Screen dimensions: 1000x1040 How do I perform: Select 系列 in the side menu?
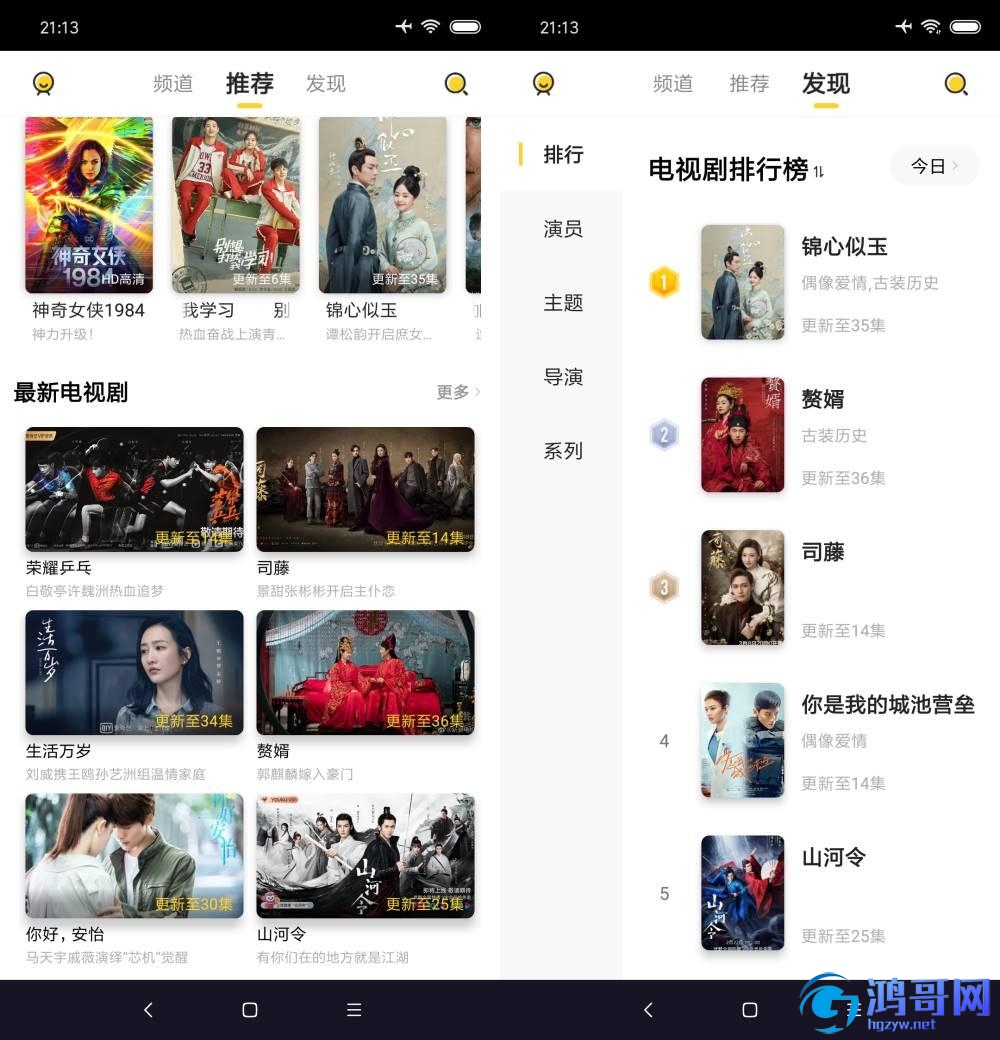[563, 451]
